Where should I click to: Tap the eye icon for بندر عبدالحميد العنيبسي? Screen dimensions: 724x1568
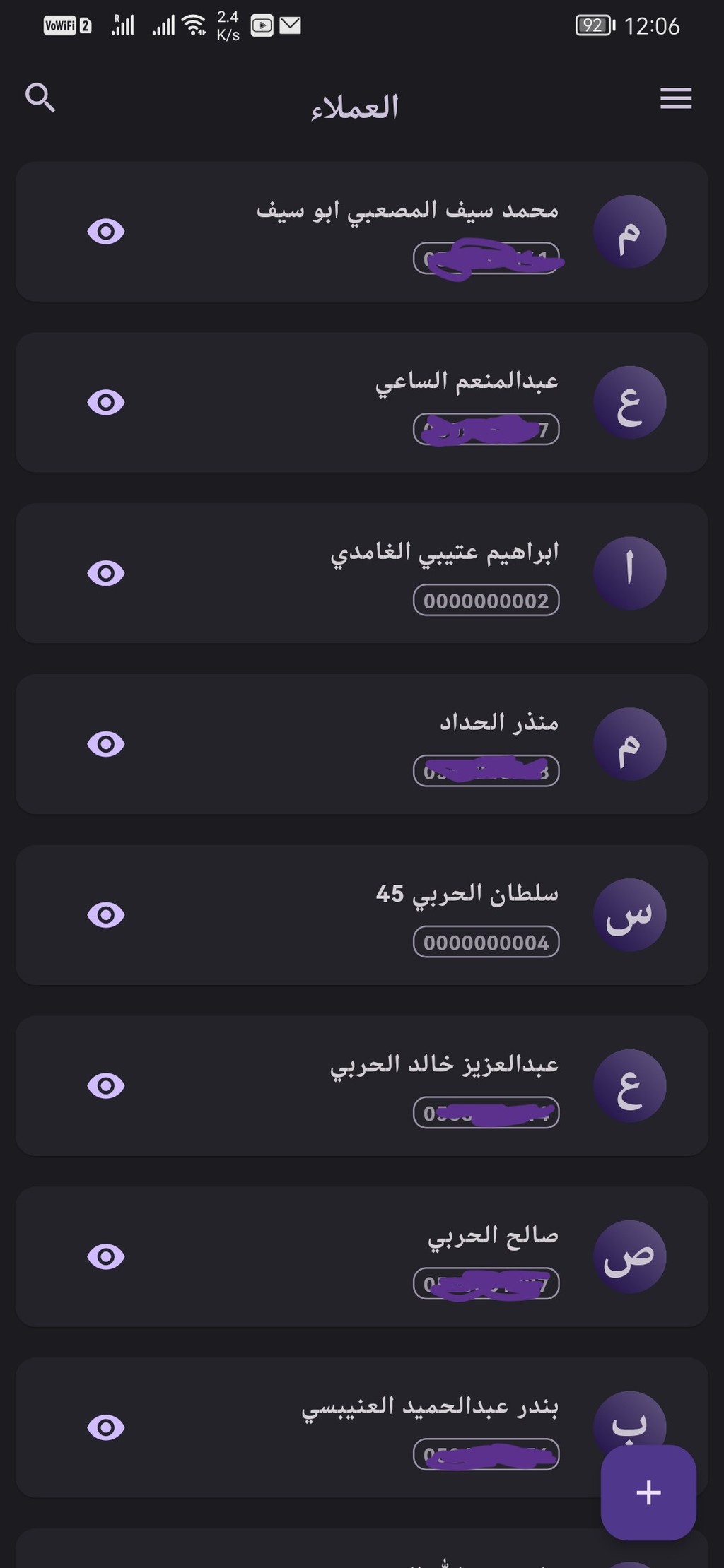pos(106,1427)
